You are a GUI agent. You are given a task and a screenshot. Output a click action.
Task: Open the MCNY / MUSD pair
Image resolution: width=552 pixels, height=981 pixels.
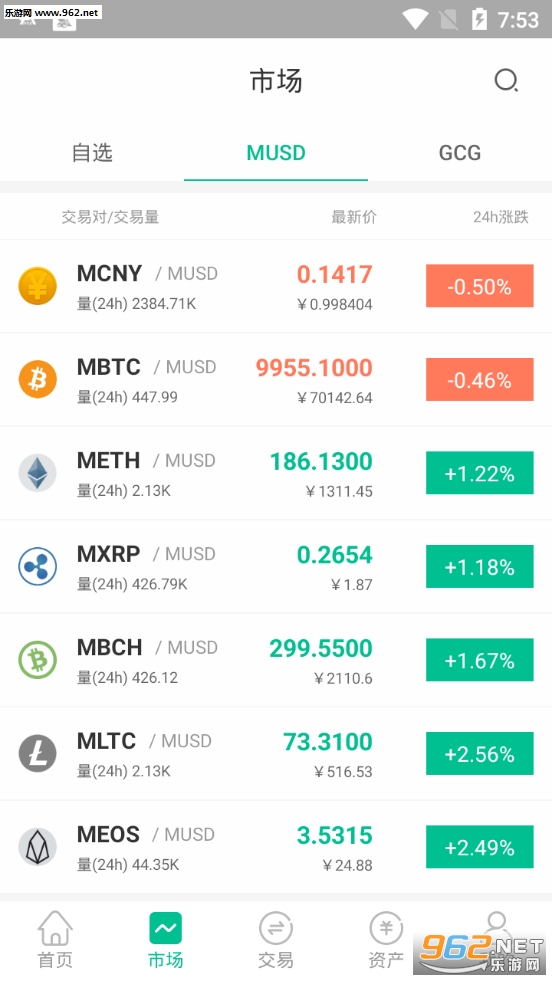(276, 287)
